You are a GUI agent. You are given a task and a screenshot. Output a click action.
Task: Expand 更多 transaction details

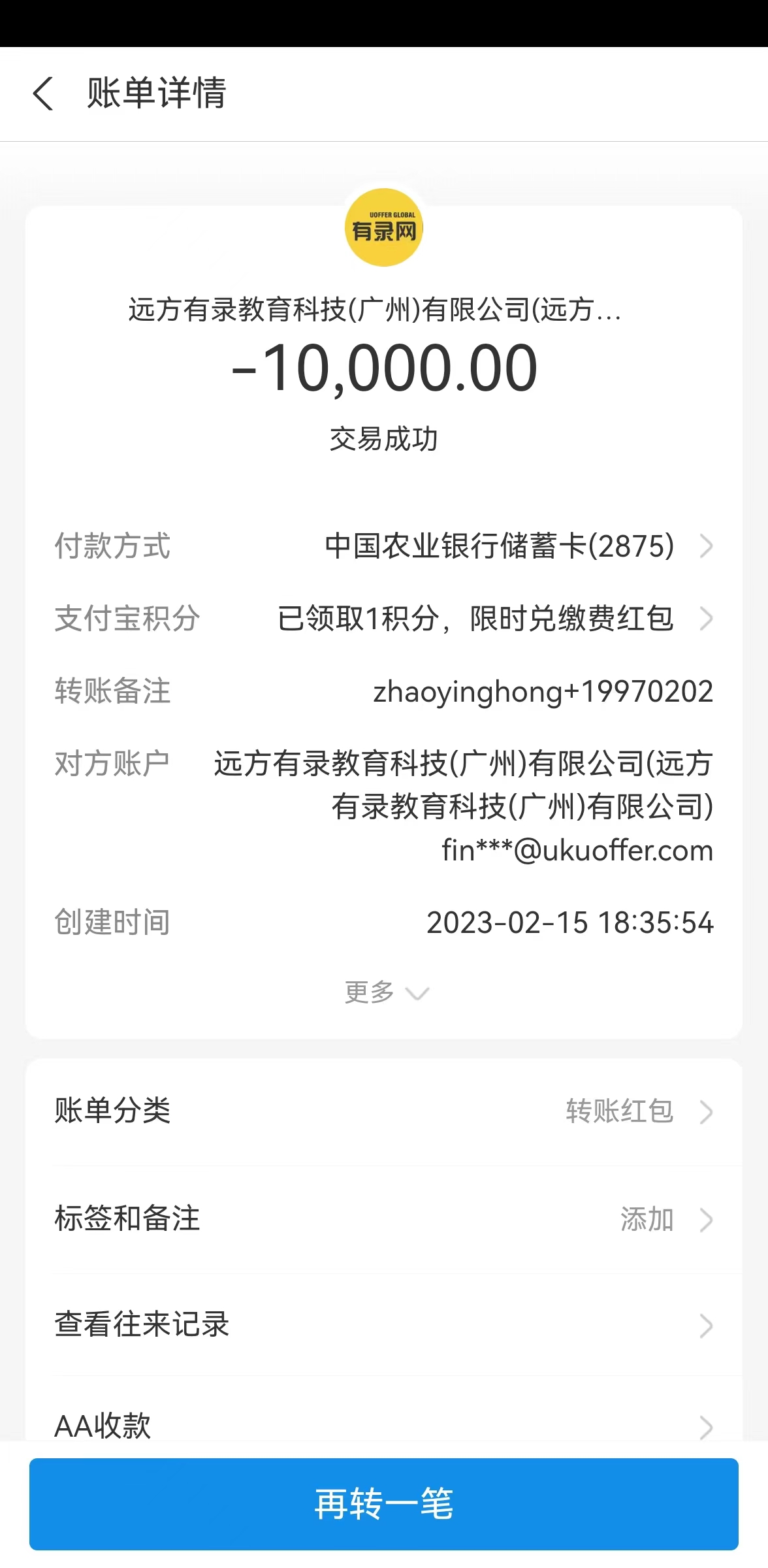[385, 992]
